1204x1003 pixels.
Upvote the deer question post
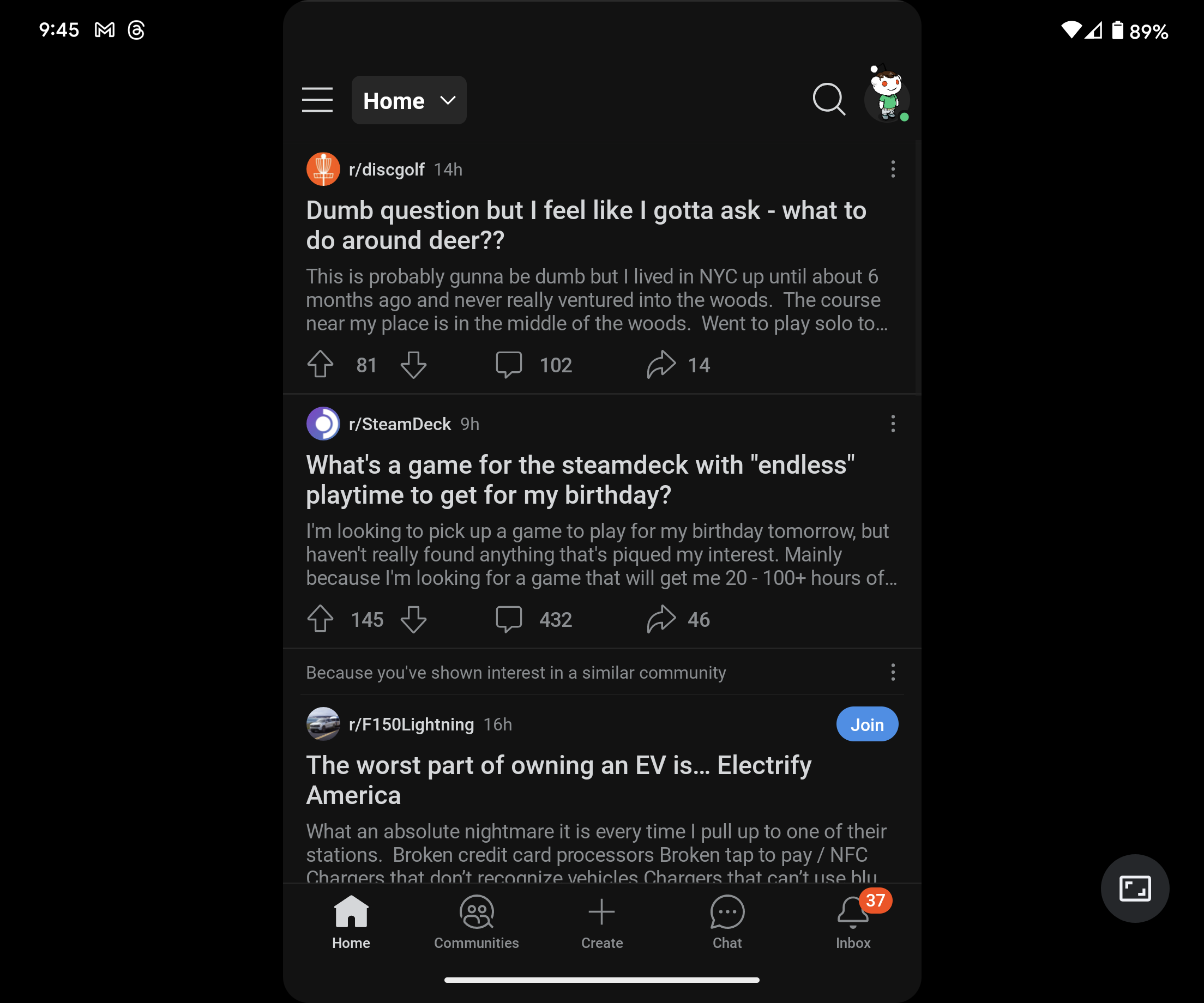320,365
